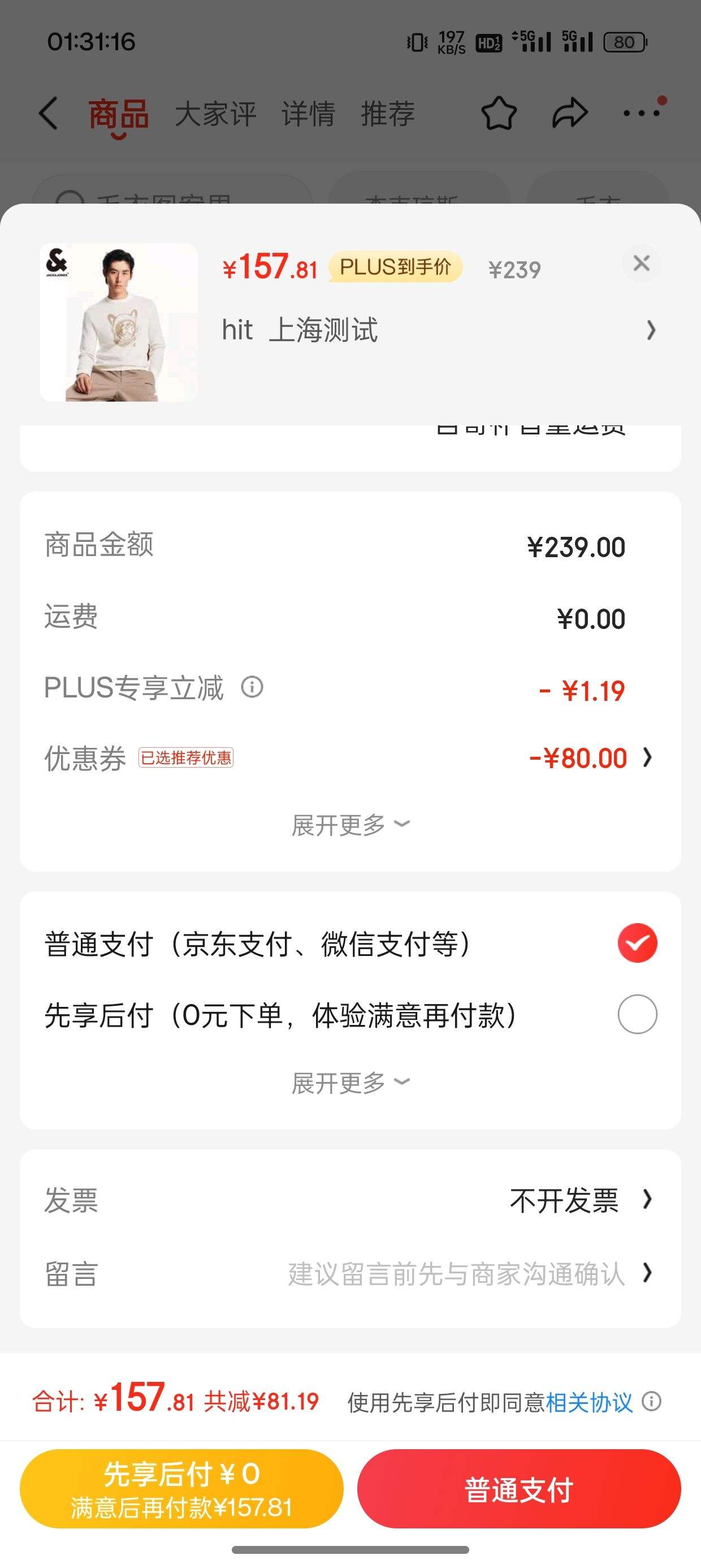Expand 展开更多 under payment methods
701x1568 pixels.
[350, 1083]
